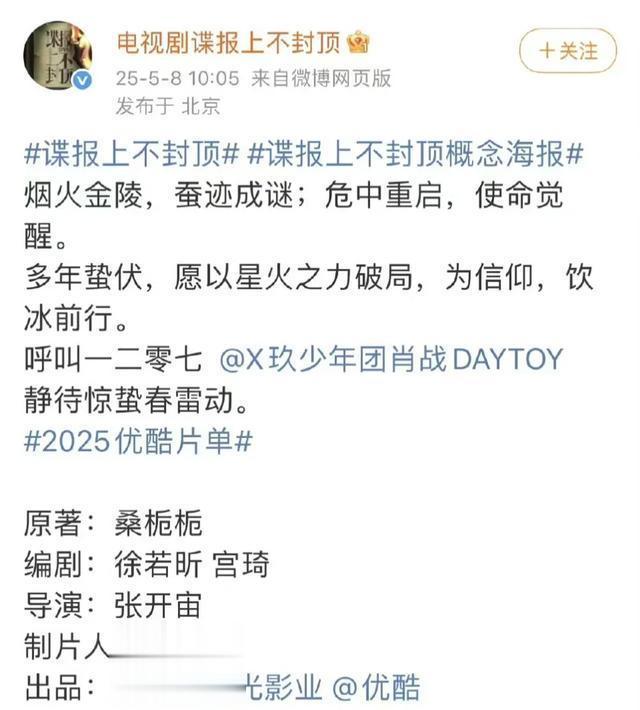Viewport: 640px width, 710px height.
Task: Follow this account with the 关注 button
Action: pyautogui.click(x=567, y=49)
